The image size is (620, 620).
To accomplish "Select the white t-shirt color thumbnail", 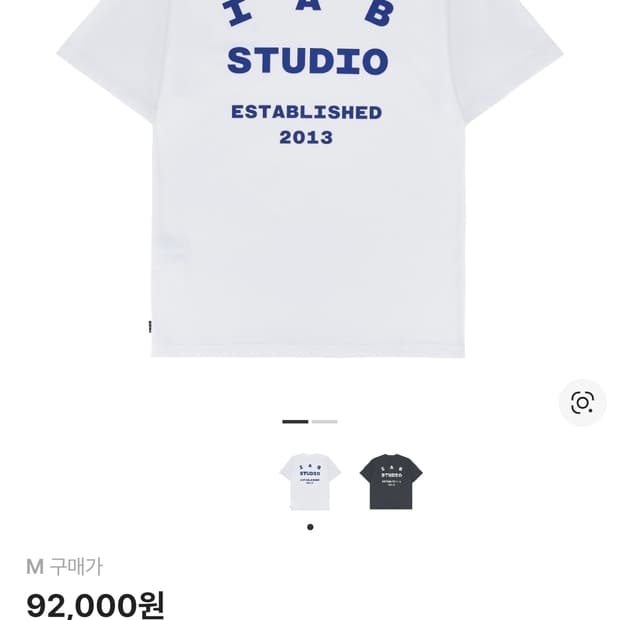I will coord(310,482).
